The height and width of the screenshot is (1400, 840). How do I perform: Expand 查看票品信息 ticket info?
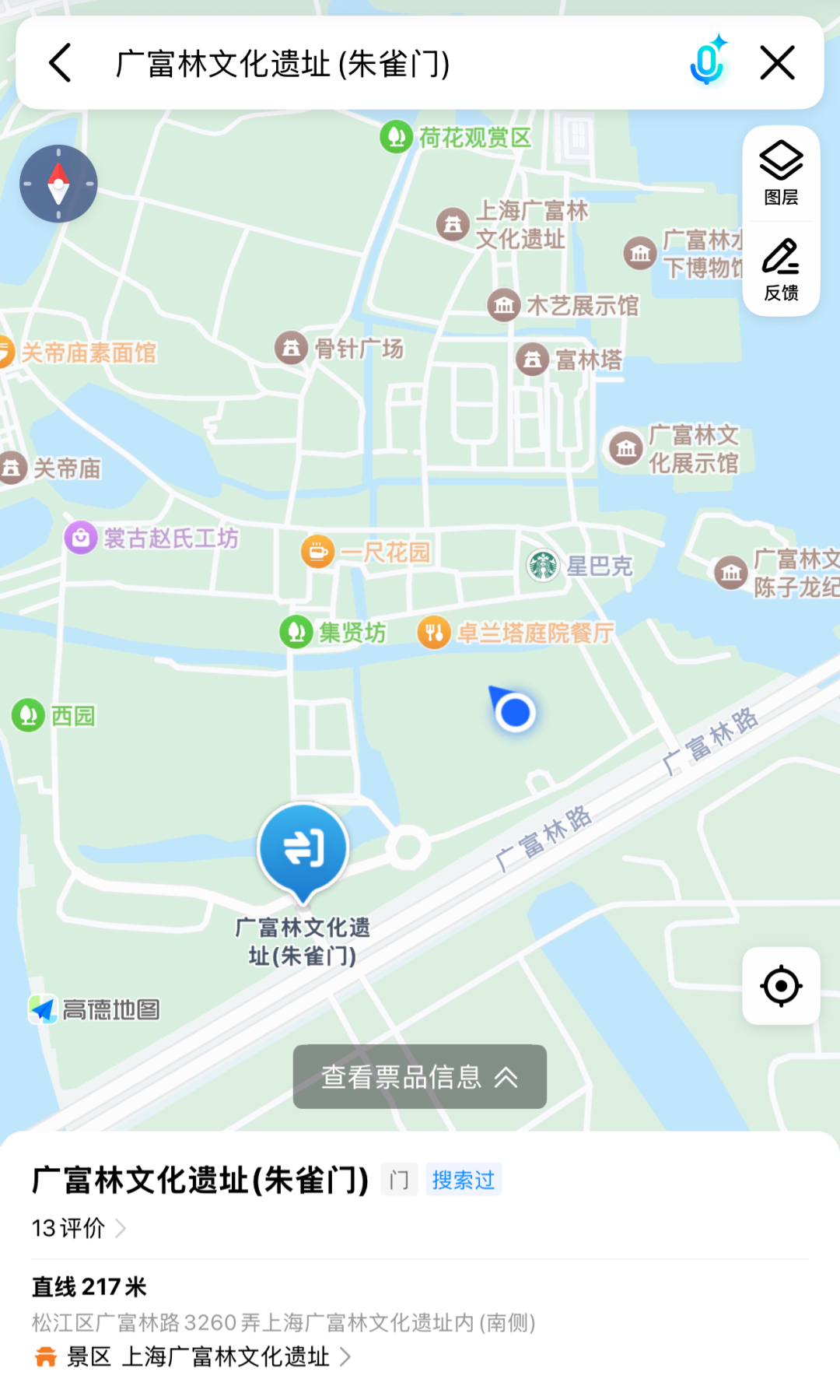tap(420, 1077)
